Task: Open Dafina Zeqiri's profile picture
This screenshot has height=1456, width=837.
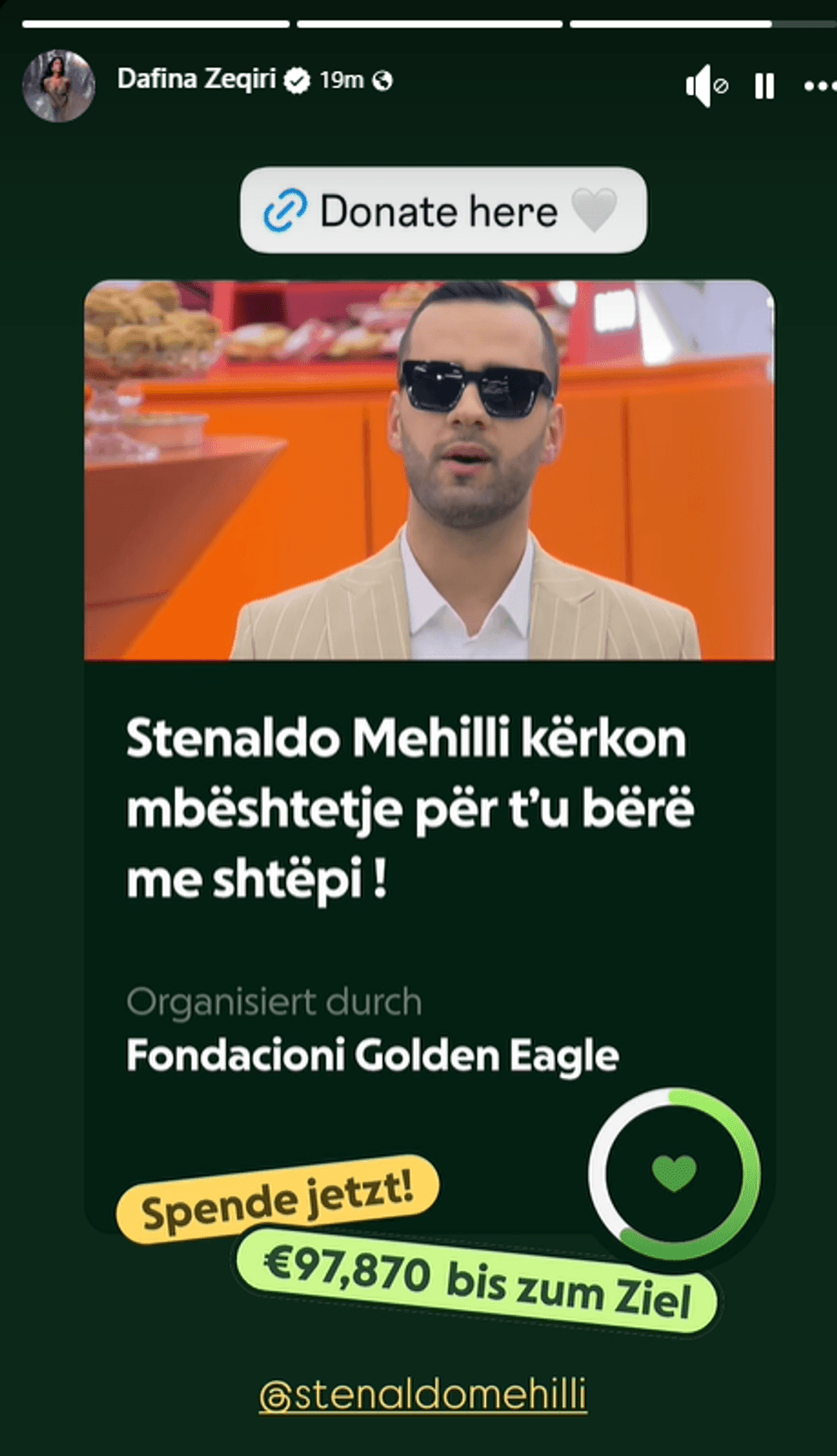Action: point(58,85)
